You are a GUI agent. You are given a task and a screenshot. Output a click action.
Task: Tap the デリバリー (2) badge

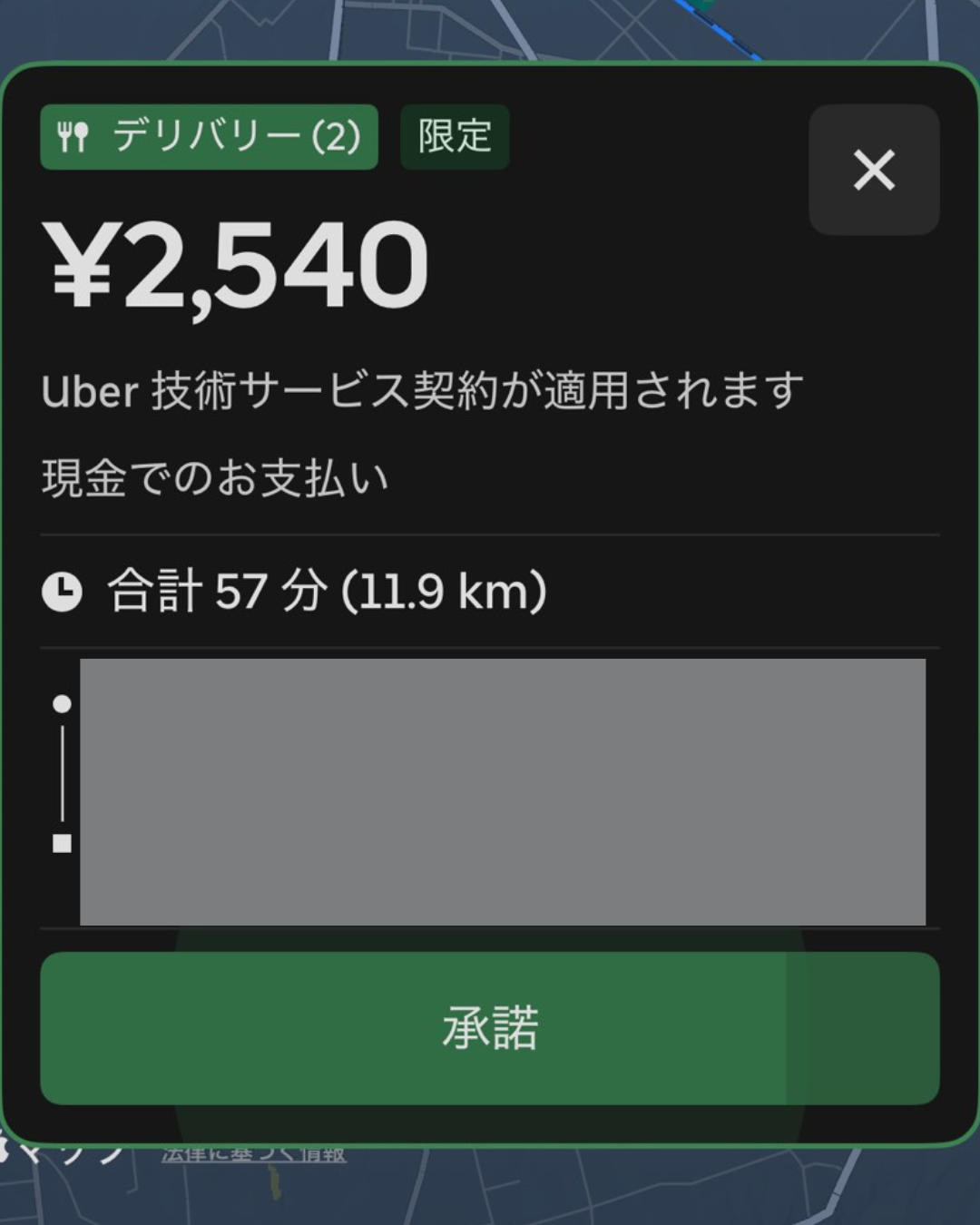coord(209,137)
